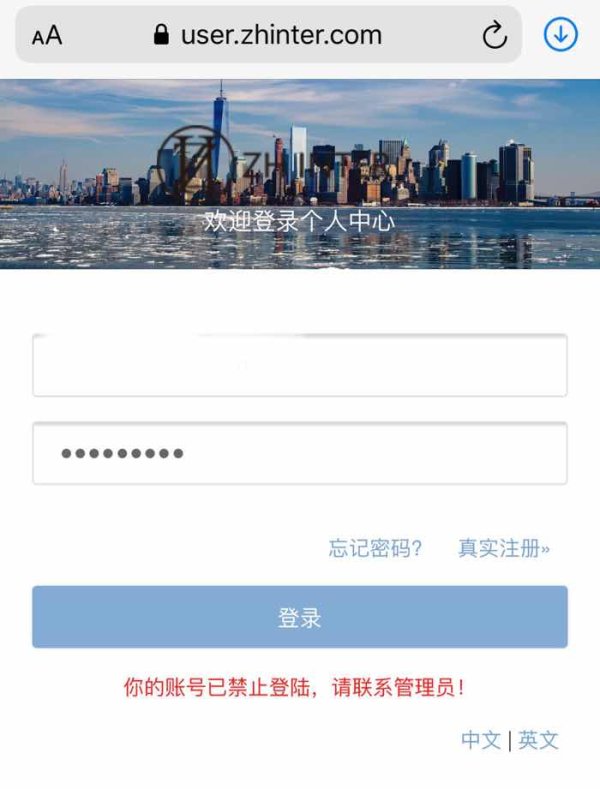600x789 pixels.
Task: Tap the password field with dots
Action: [x=300, y=453]
